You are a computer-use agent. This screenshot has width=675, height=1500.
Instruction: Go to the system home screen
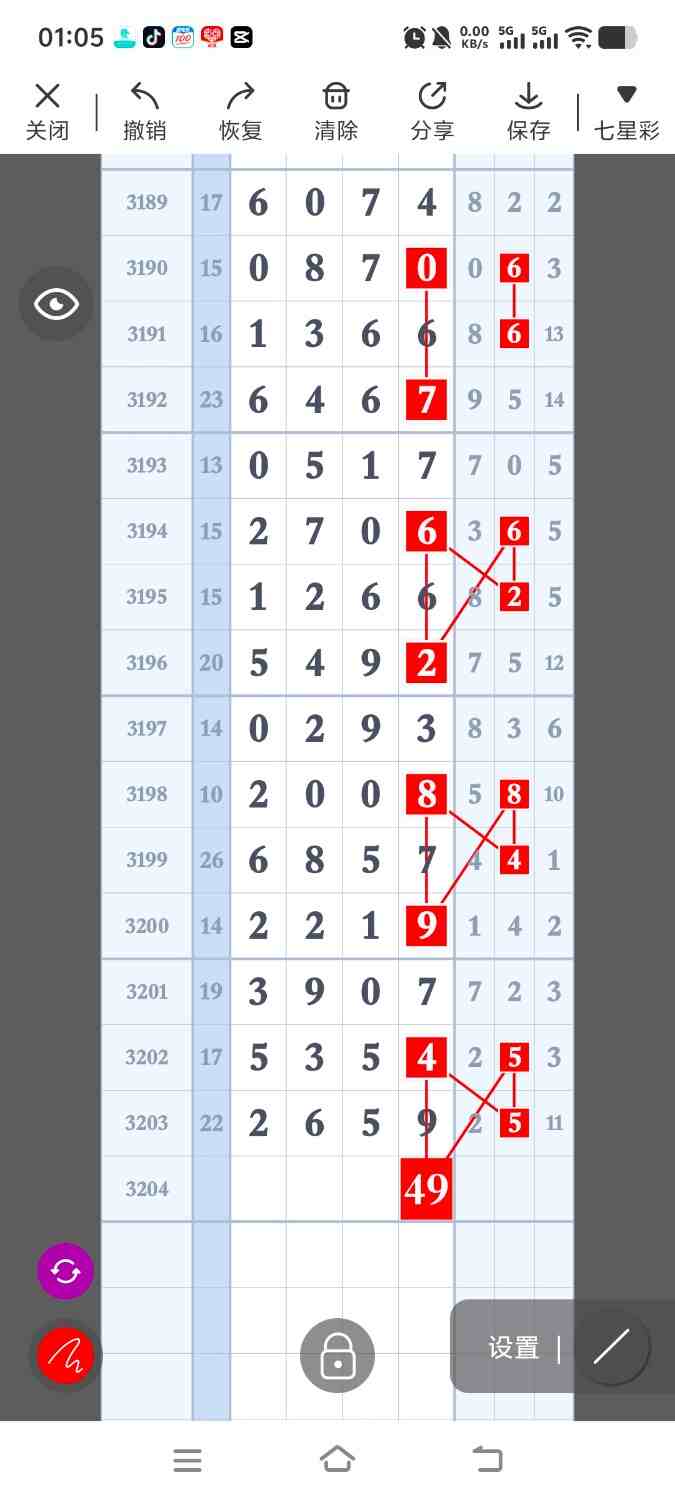coord(337,1460)
